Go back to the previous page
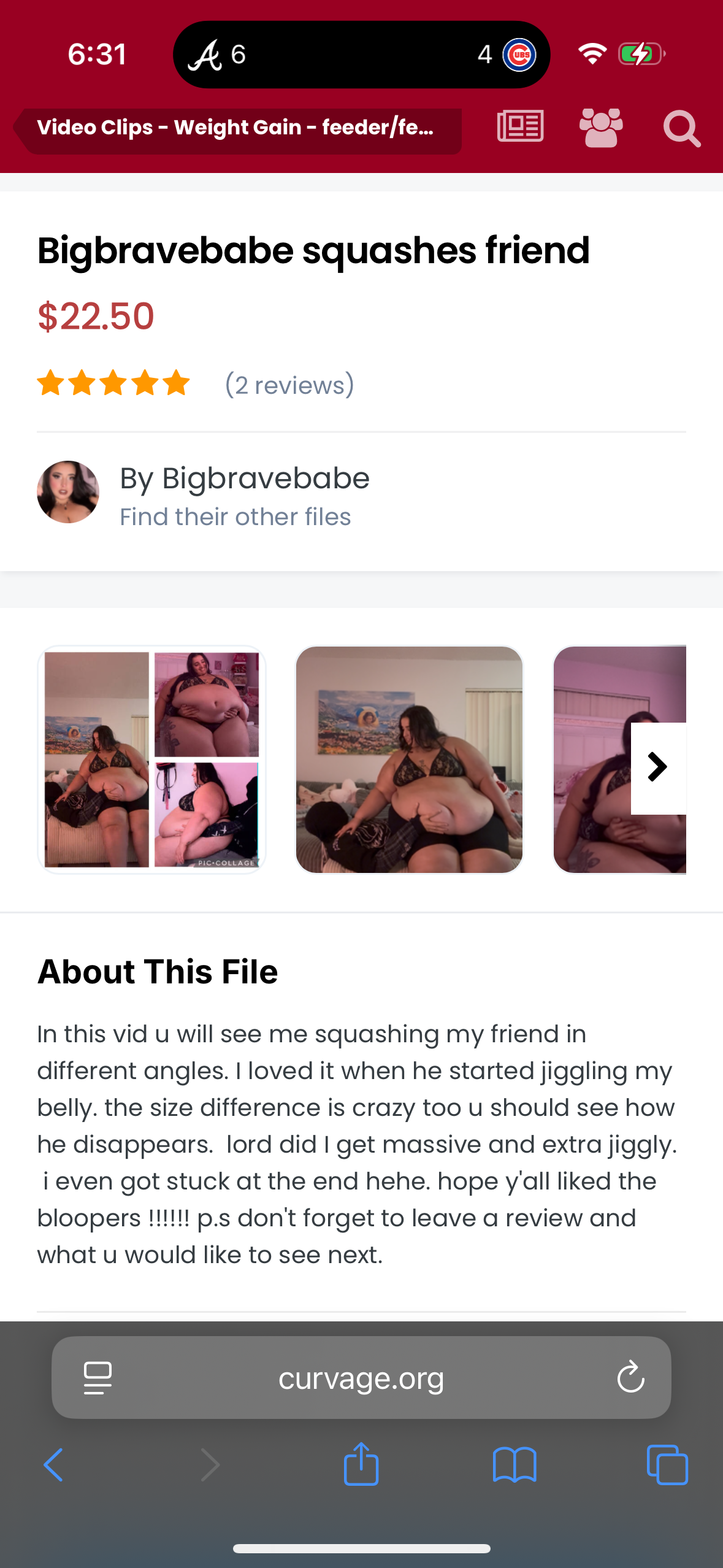This screenshot has width=723, height=1568. tap(53, 1465)
